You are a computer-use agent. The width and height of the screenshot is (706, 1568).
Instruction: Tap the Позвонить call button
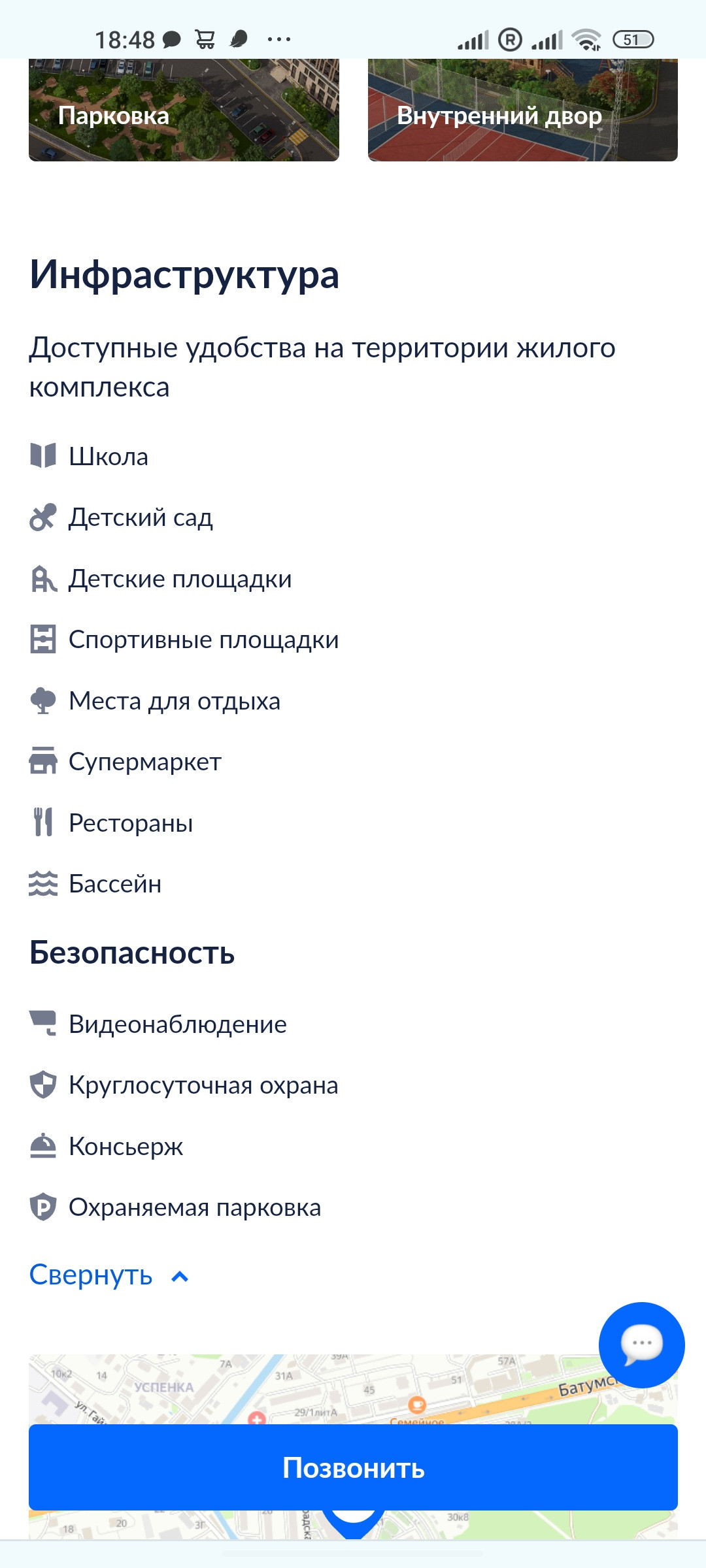click(353, 1467)
